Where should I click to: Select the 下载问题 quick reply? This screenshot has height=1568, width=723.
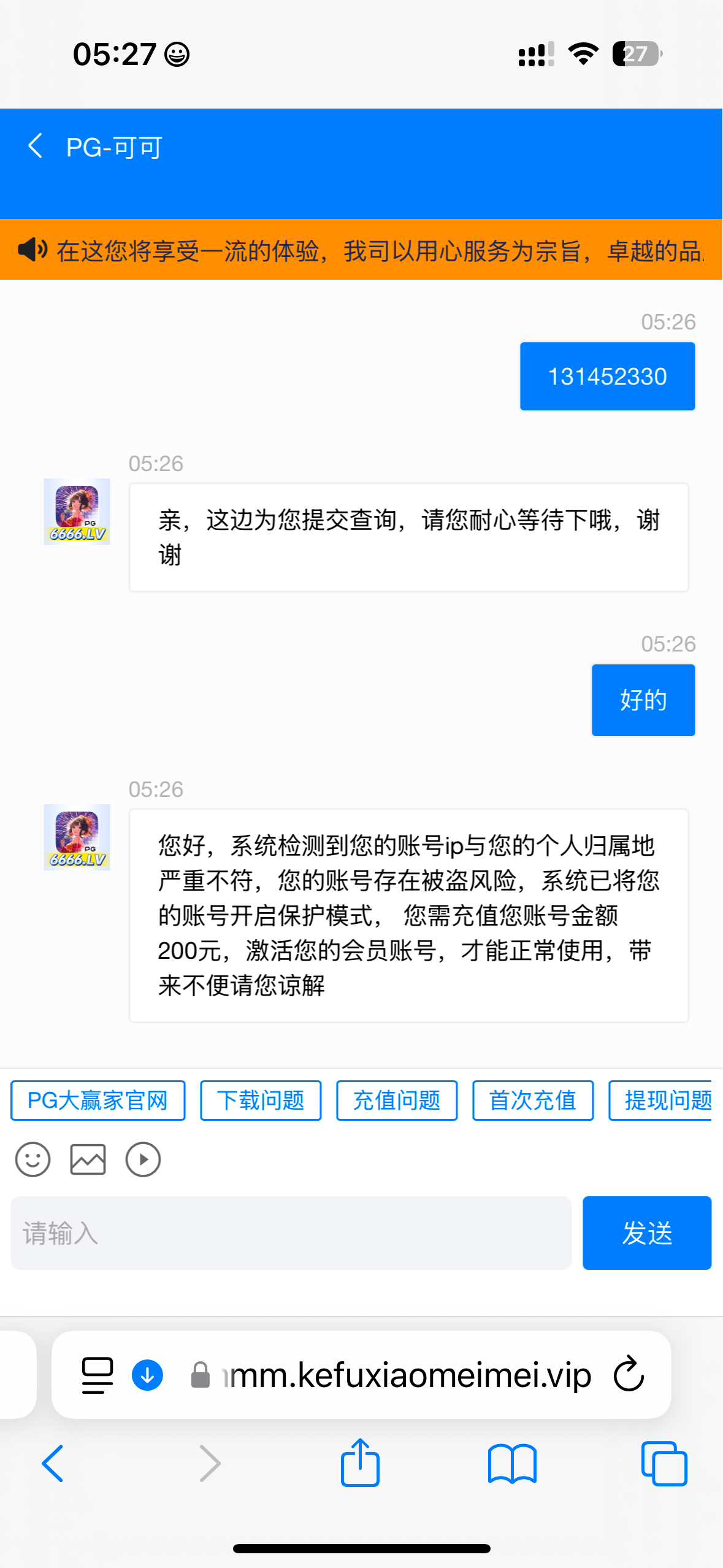(260, 1100)
